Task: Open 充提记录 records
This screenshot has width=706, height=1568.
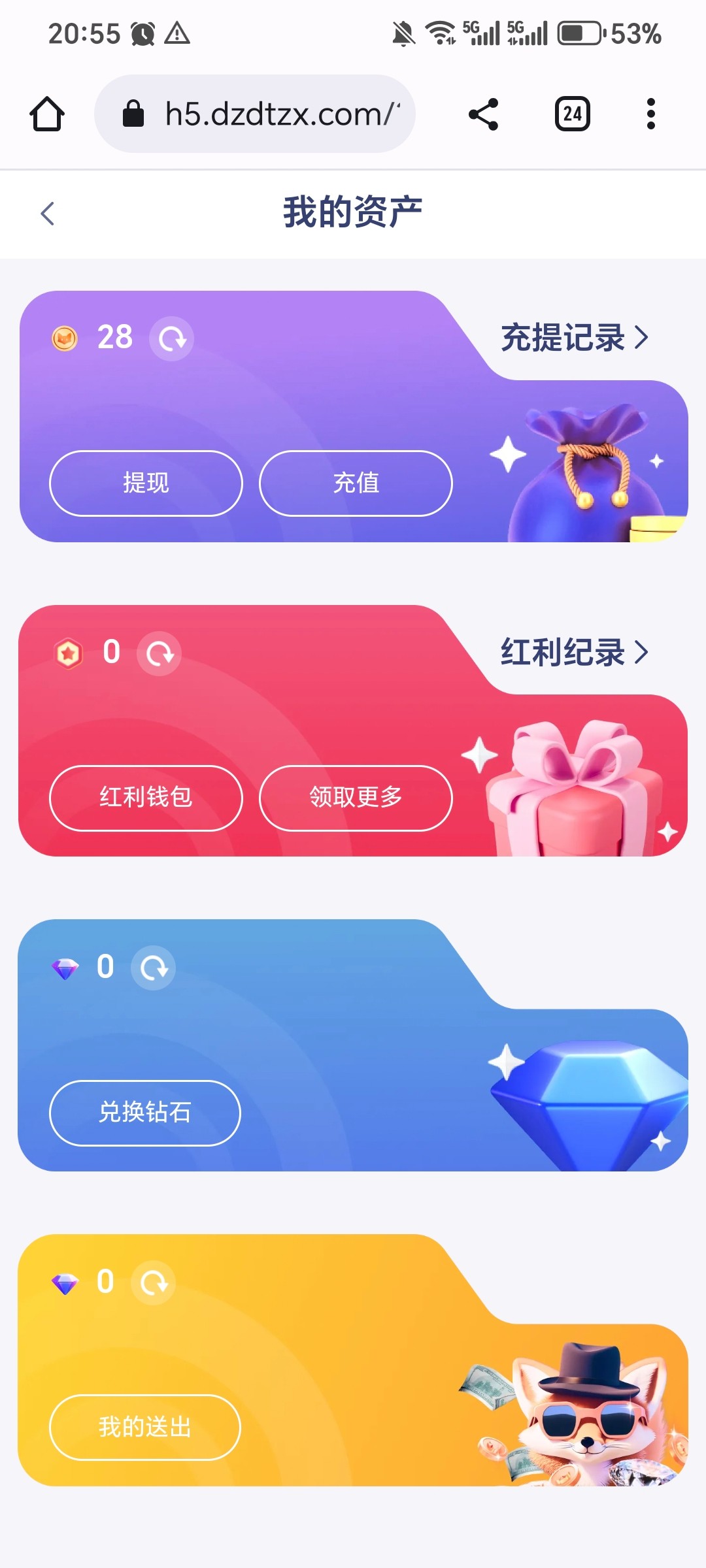Action: tap(574, 338)
